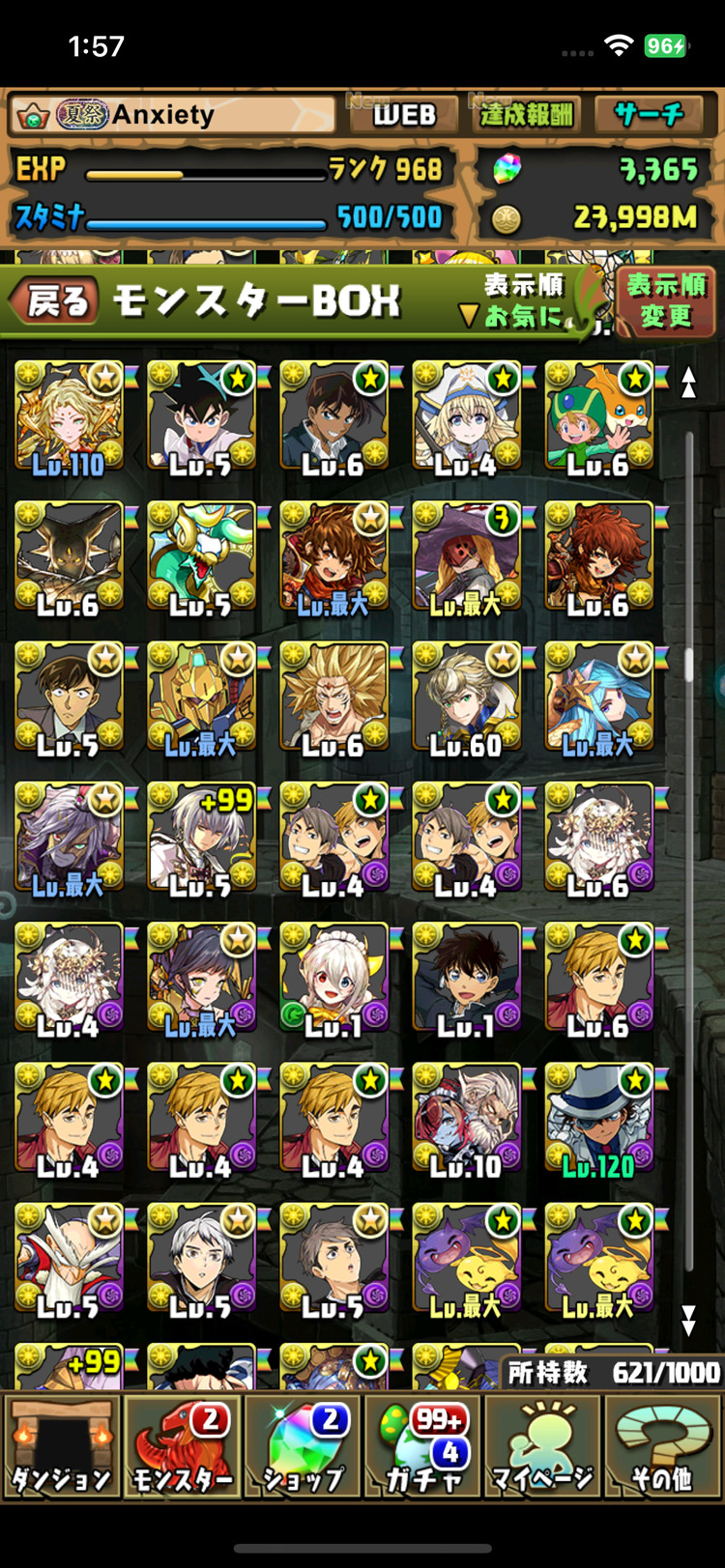This screenshot has height=1568, width=725.
Task: Select the +99 Lv.5 silver-haired monster
Action: tap(202, 840)
